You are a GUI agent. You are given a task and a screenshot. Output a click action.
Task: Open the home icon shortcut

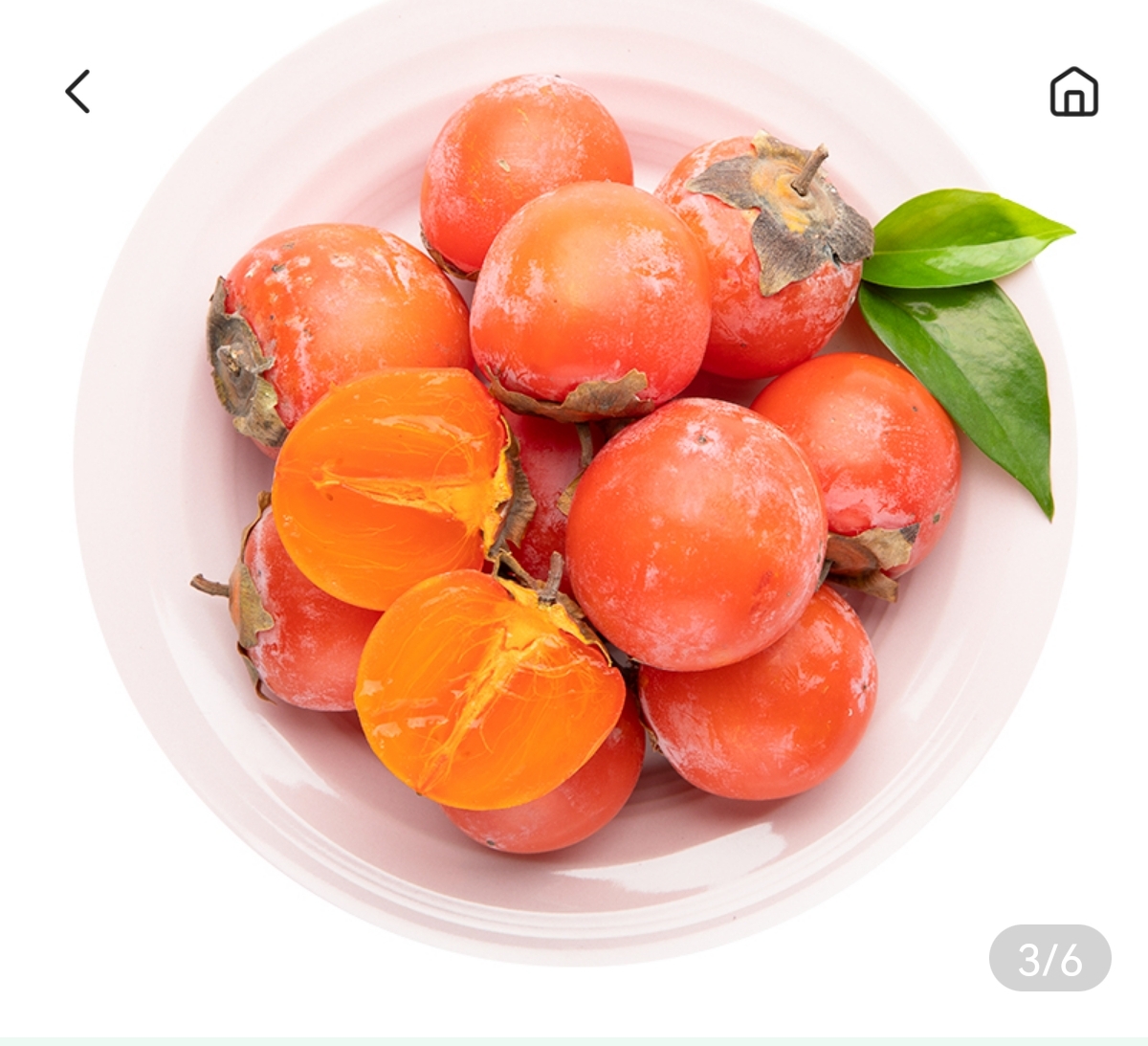pyautogui.click(x=1073, y=92)
